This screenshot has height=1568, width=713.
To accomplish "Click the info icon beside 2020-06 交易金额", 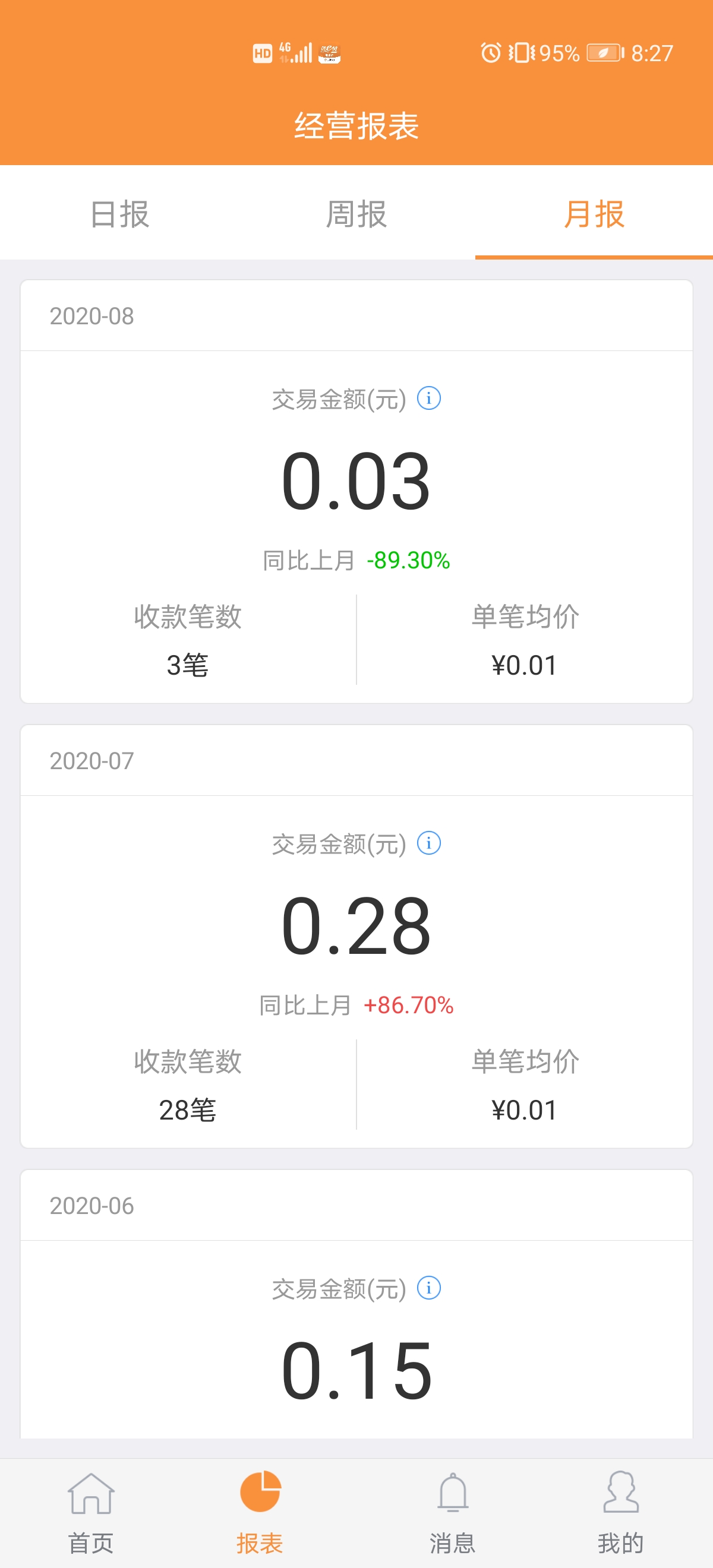I will pos(431,1289).
